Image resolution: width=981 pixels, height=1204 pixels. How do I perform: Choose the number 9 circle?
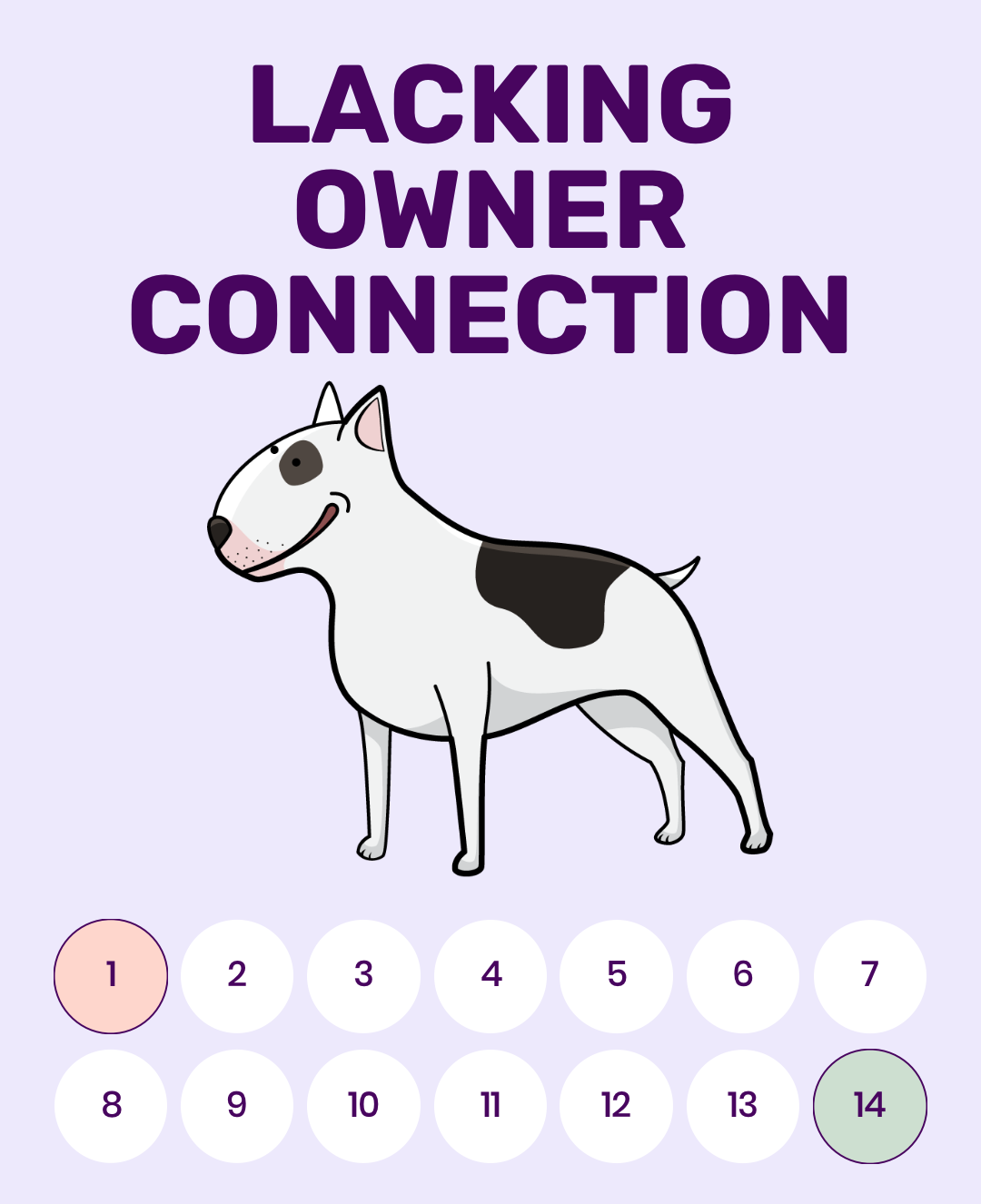(237, 1106)
